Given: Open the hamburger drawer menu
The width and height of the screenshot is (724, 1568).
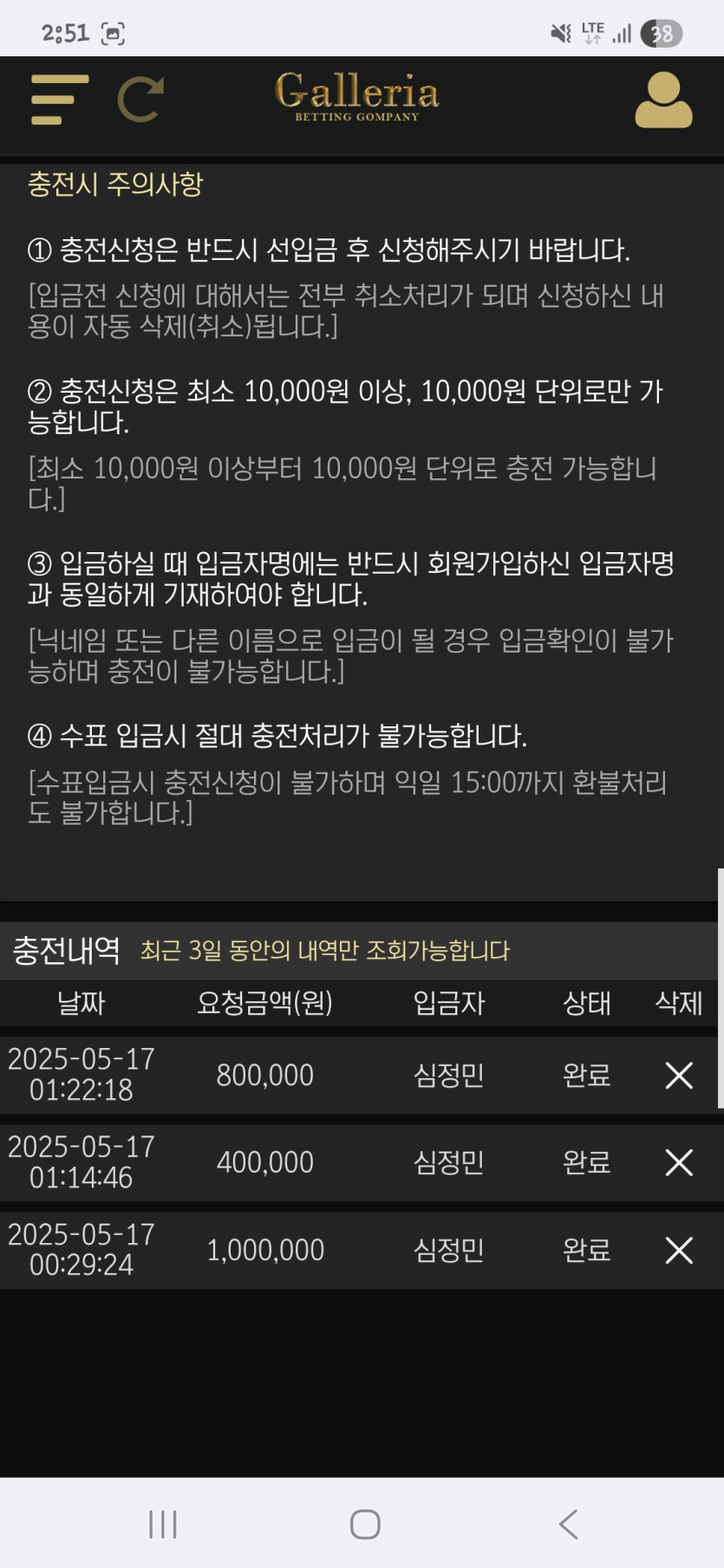Looking at the screenshot, I should pos(59,100).
